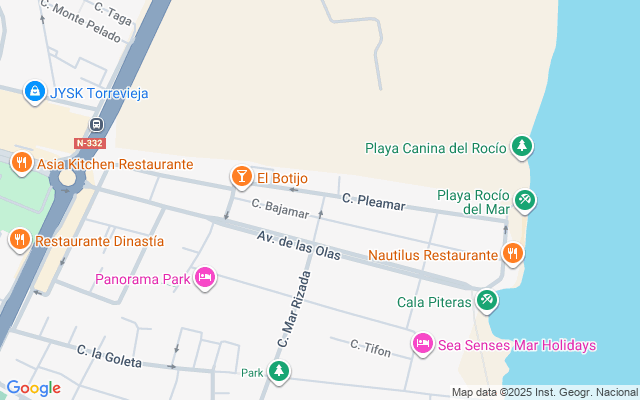Viewport: 640px width, 400px height.
Task: Tap the El Botijo bar marker
Action: [241, 178]
